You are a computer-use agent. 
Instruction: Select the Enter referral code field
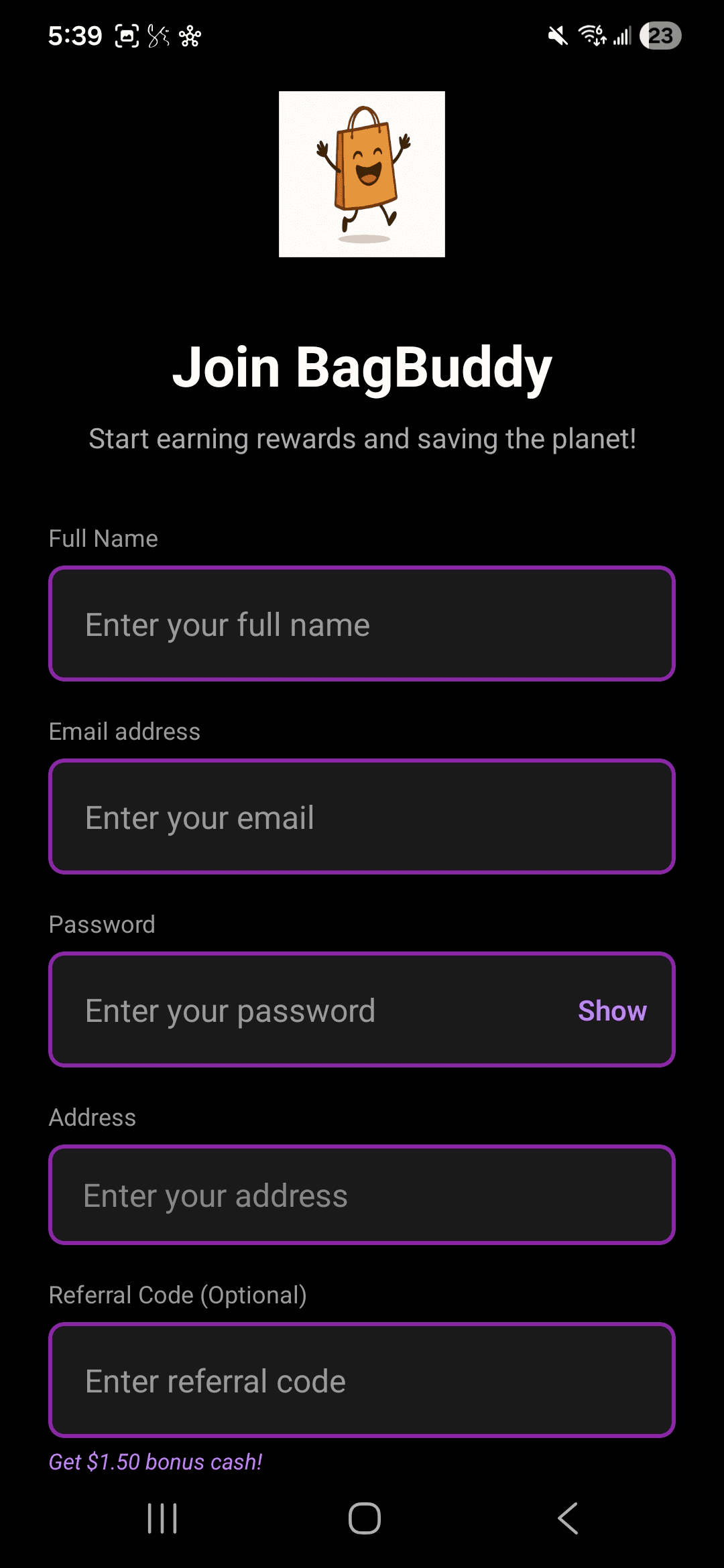(x=362, y=1381)
